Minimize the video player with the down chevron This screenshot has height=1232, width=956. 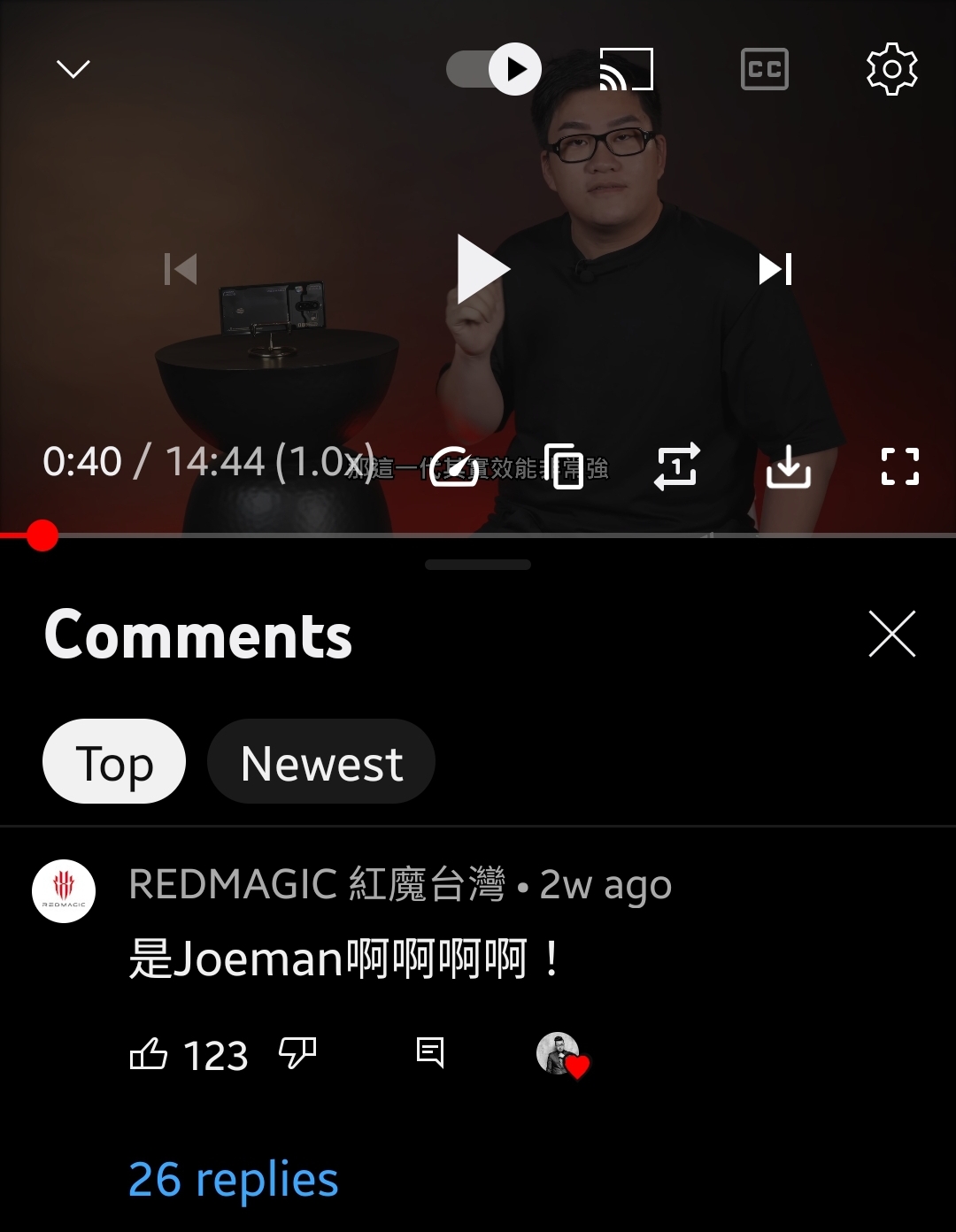tap(73, 69)
